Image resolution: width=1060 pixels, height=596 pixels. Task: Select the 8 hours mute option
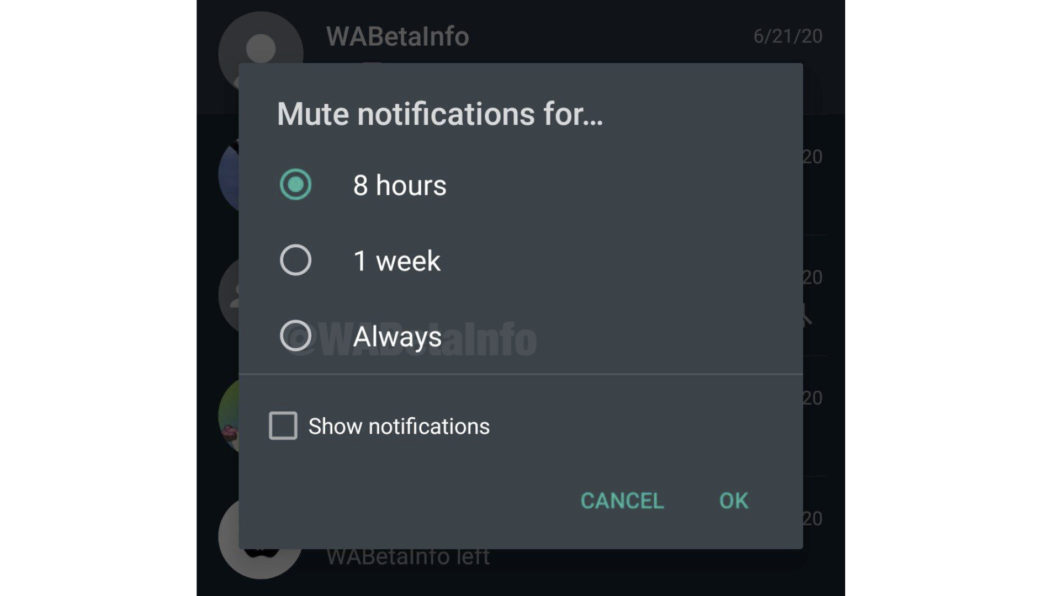tap(296, 185)
